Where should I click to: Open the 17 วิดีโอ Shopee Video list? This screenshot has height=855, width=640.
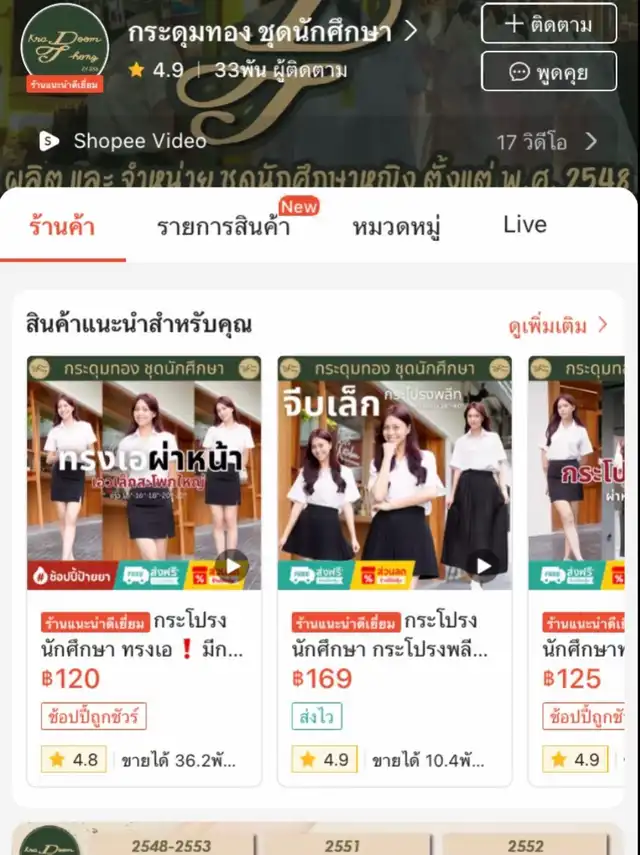[x=546, y=142]
